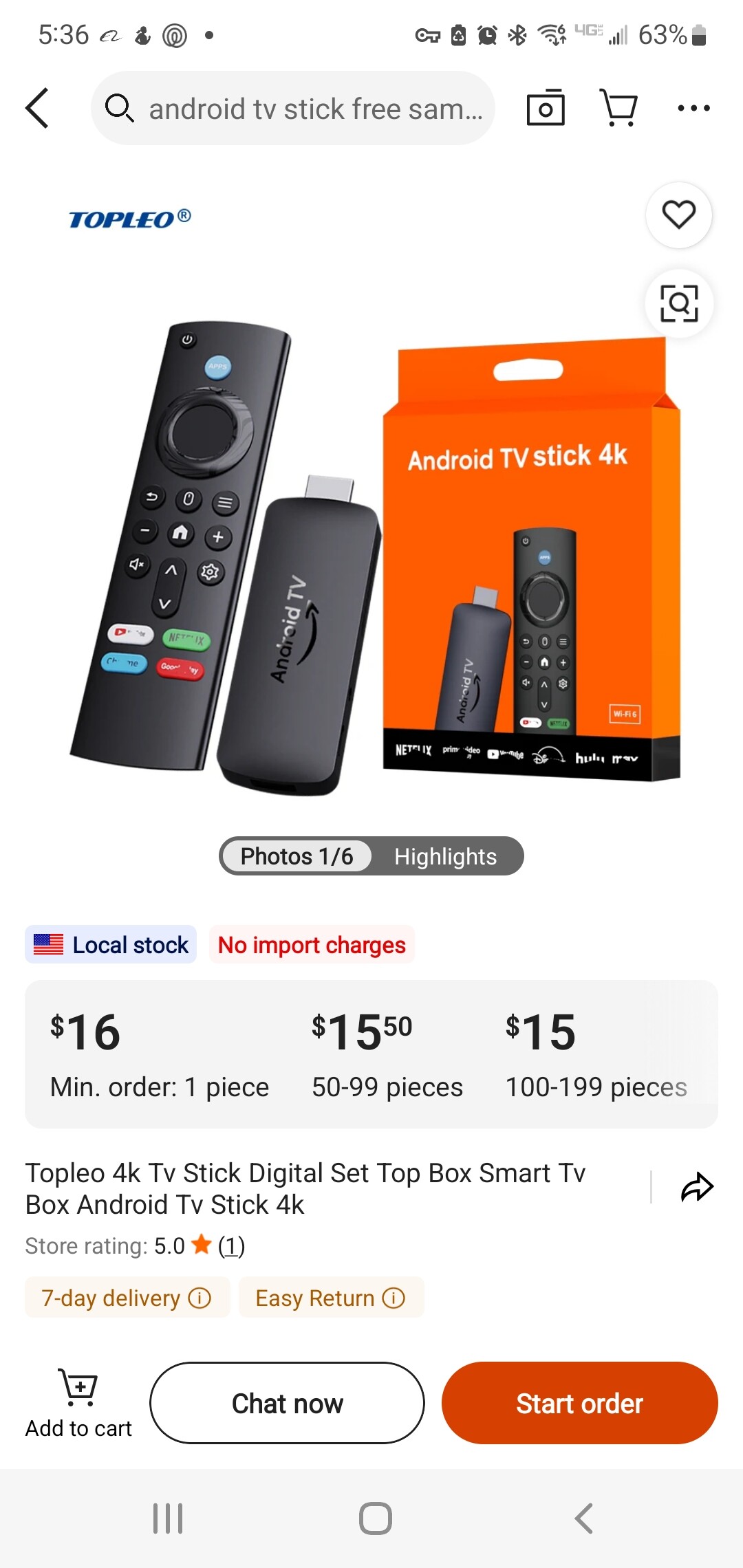Add product to favorites with heart icon
The height and width of the screenshot is (1568, 743).
click(678, 215)
